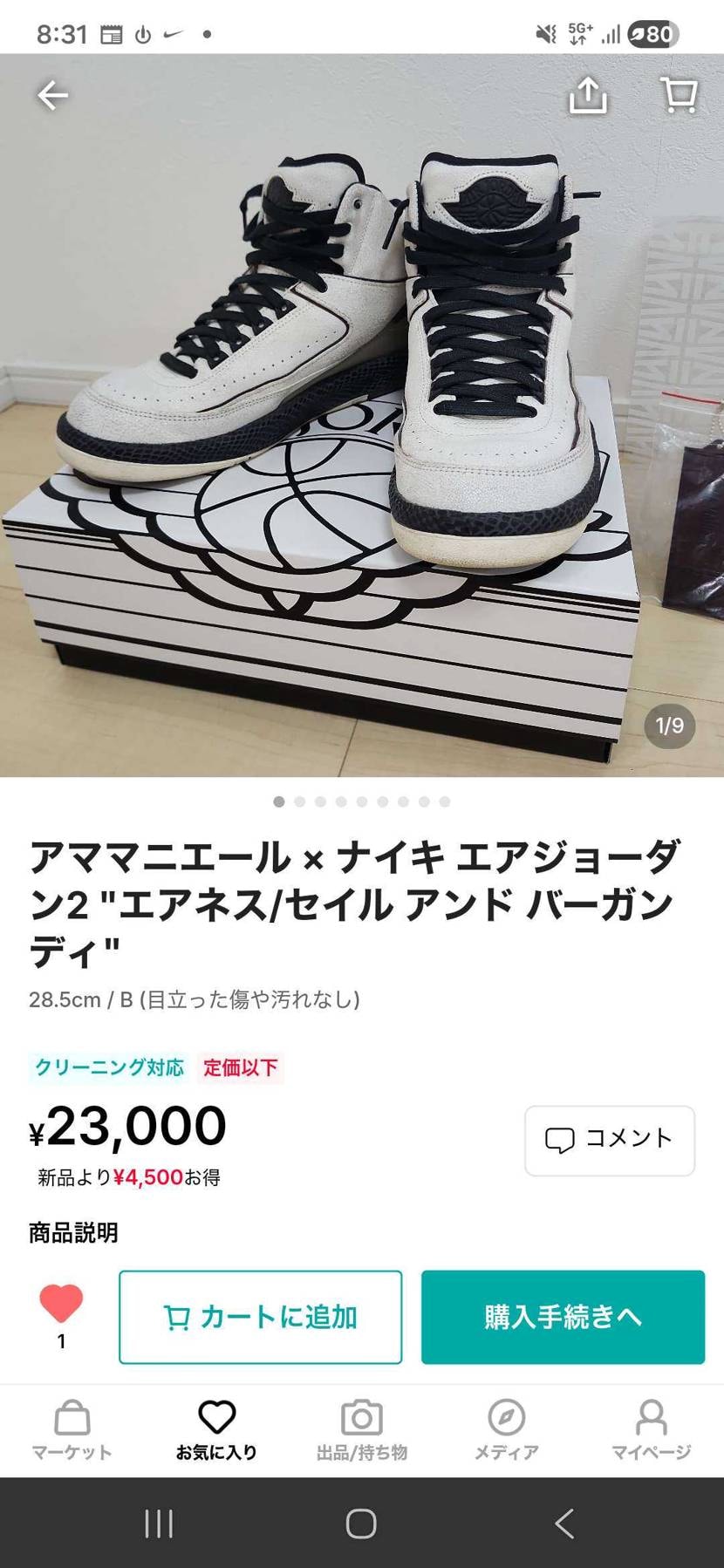The height and width of the screenshot is (1568, 724).
Task: Open the system recent apps button
Action: click(159, 1524)
